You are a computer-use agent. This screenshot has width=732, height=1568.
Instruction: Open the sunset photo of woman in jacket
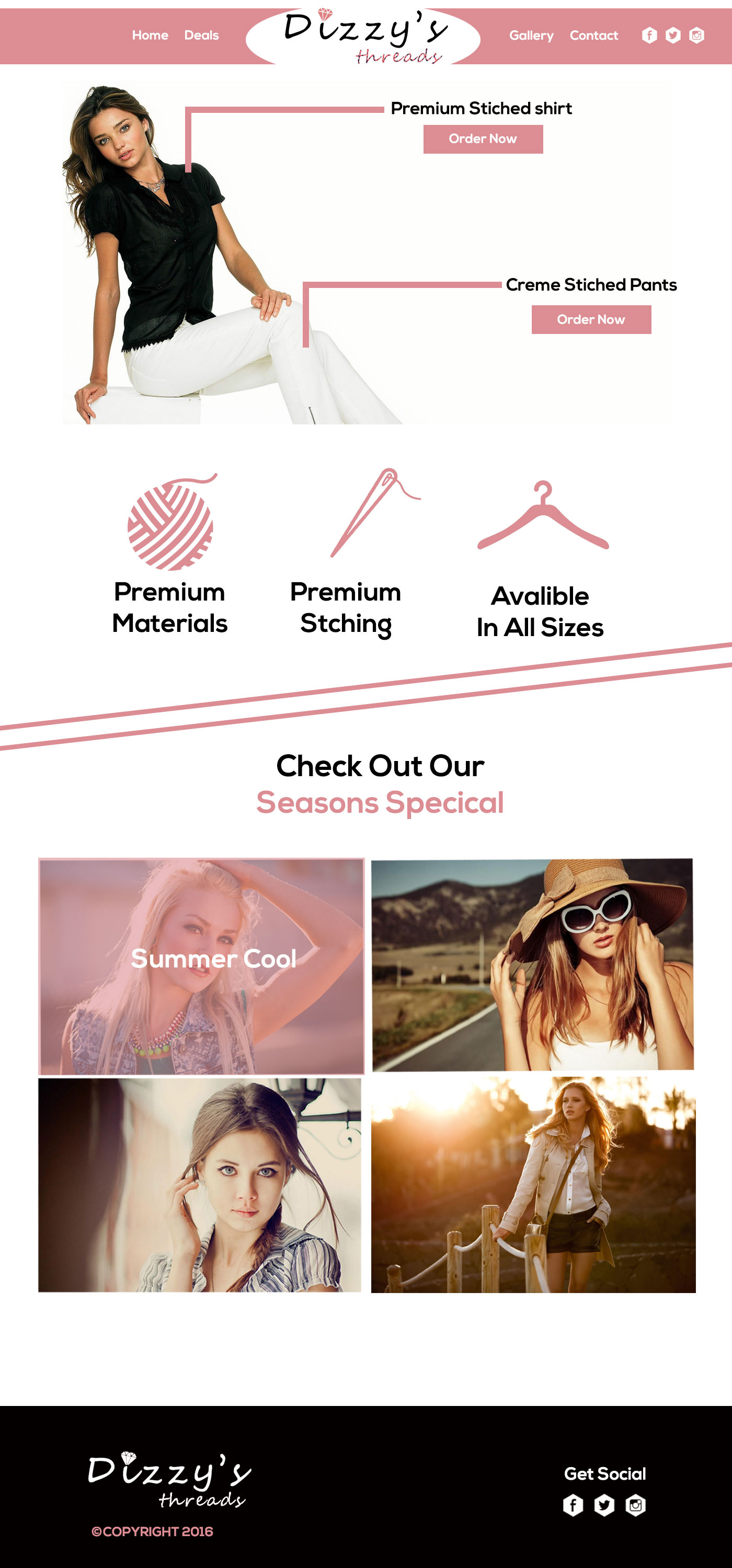pos(533,1184)
